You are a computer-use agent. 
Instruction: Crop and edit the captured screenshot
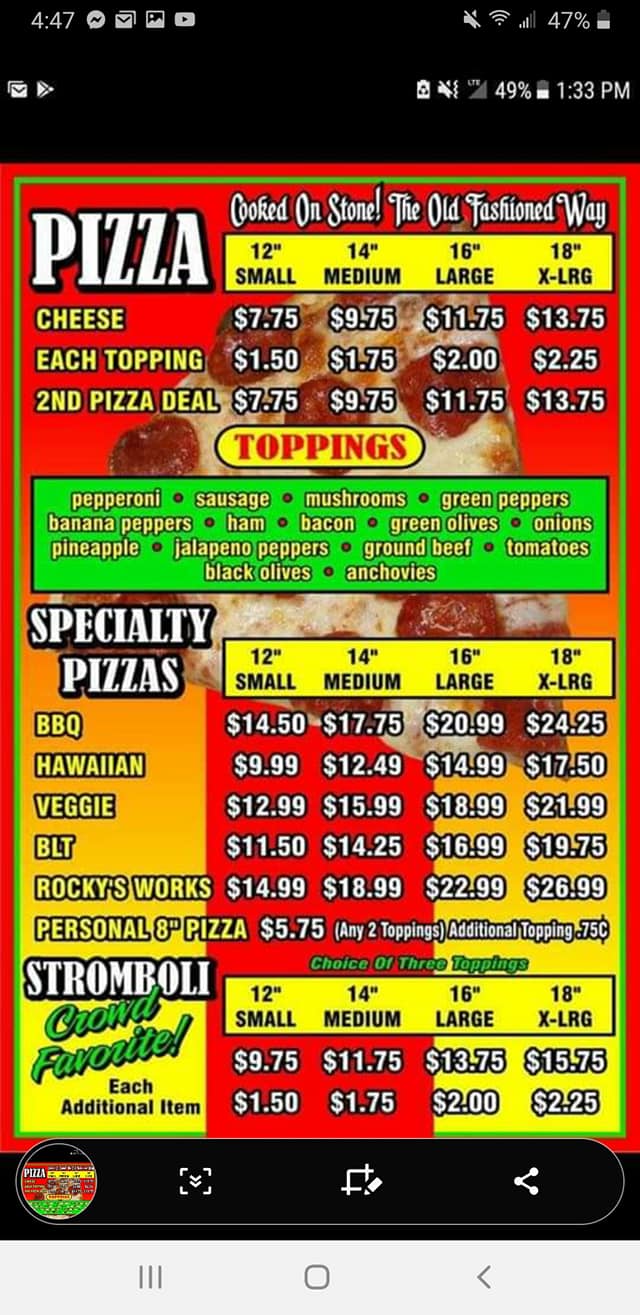(361, 1181)
